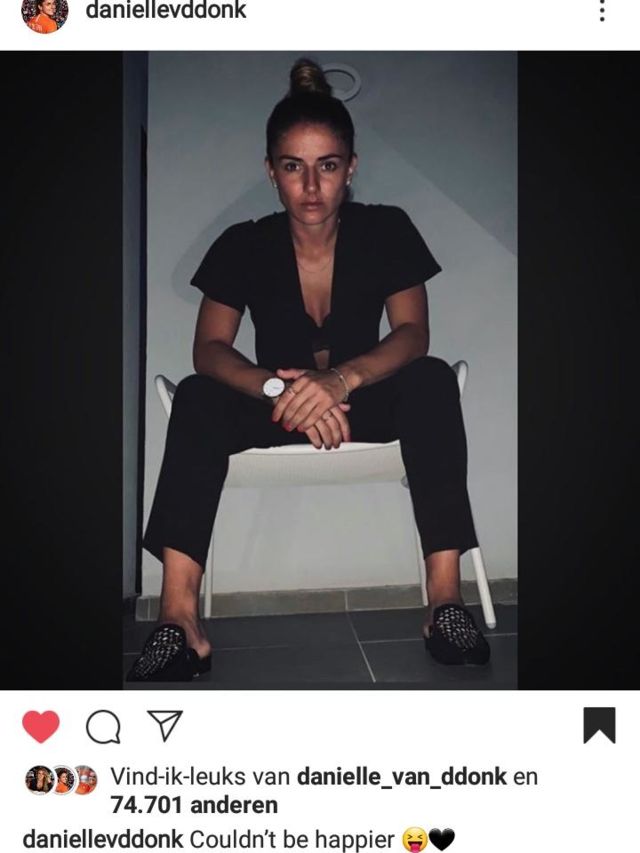Open danielle_van_ddonk profile from likes line
Screen dimensions: 640x853
pyautogui.click(x=402, y=777)
